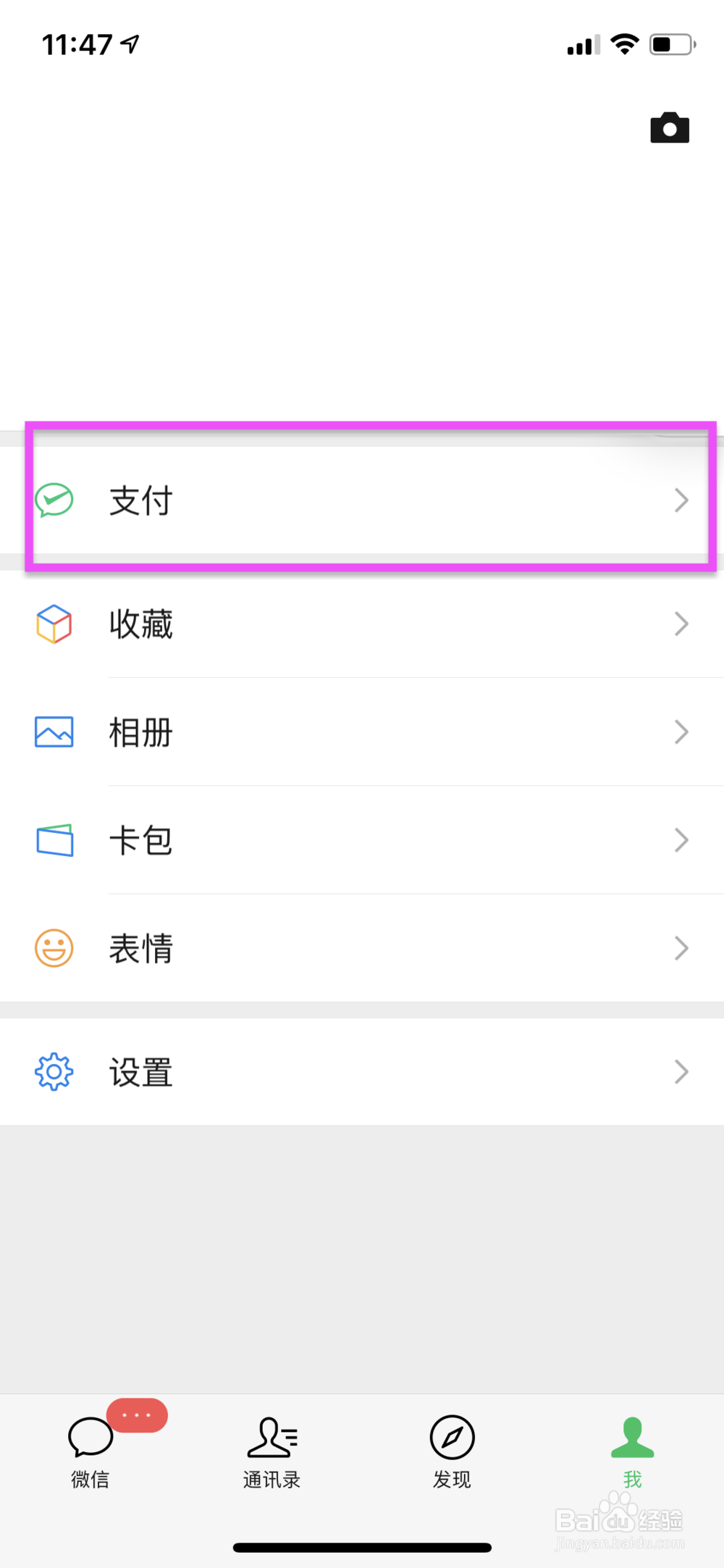Tap the Wi-Fi status bar icon
The image size is (724, 1568).
(x=624, y=44)
